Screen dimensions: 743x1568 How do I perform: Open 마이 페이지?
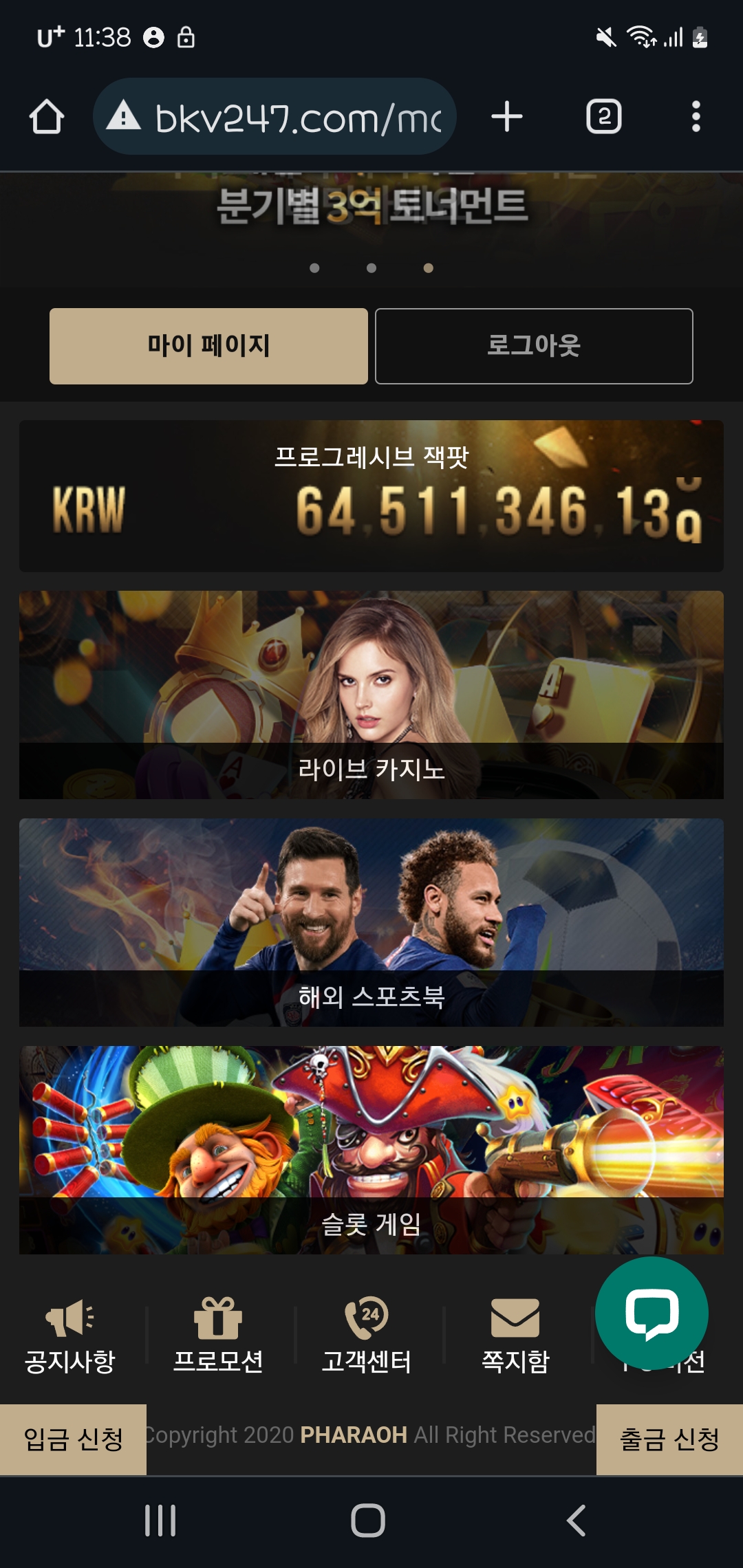coord(208,346)
